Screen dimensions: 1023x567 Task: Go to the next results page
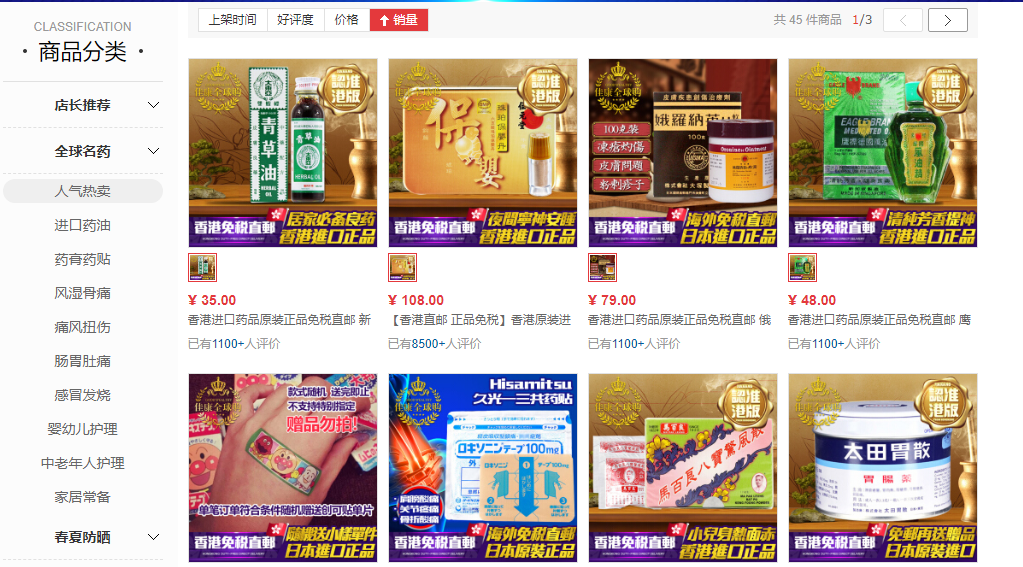click(x=947, y=20)
